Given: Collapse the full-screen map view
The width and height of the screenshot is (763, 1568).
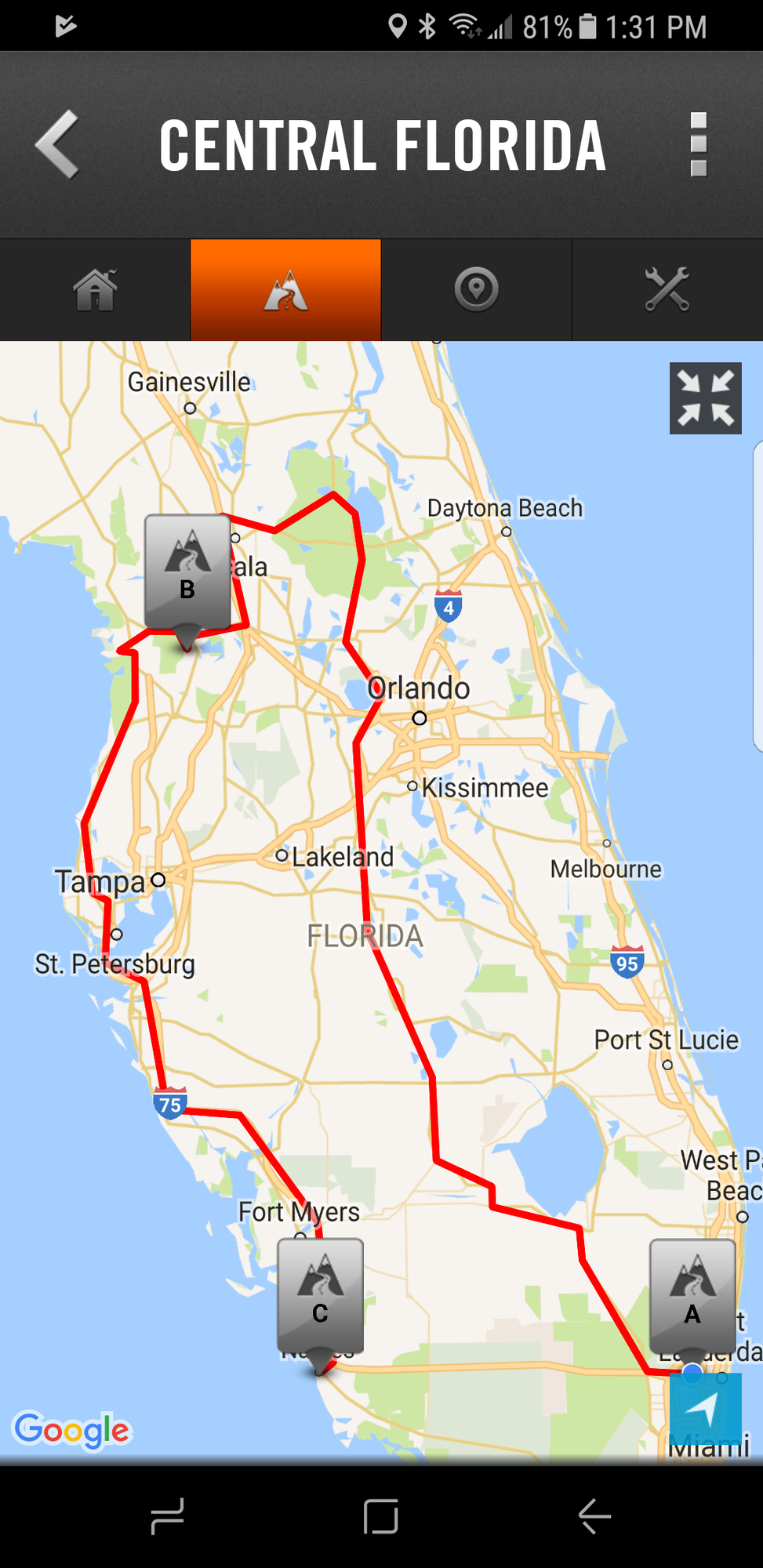Looking at the screenshot, I should [x=705, y=398].
